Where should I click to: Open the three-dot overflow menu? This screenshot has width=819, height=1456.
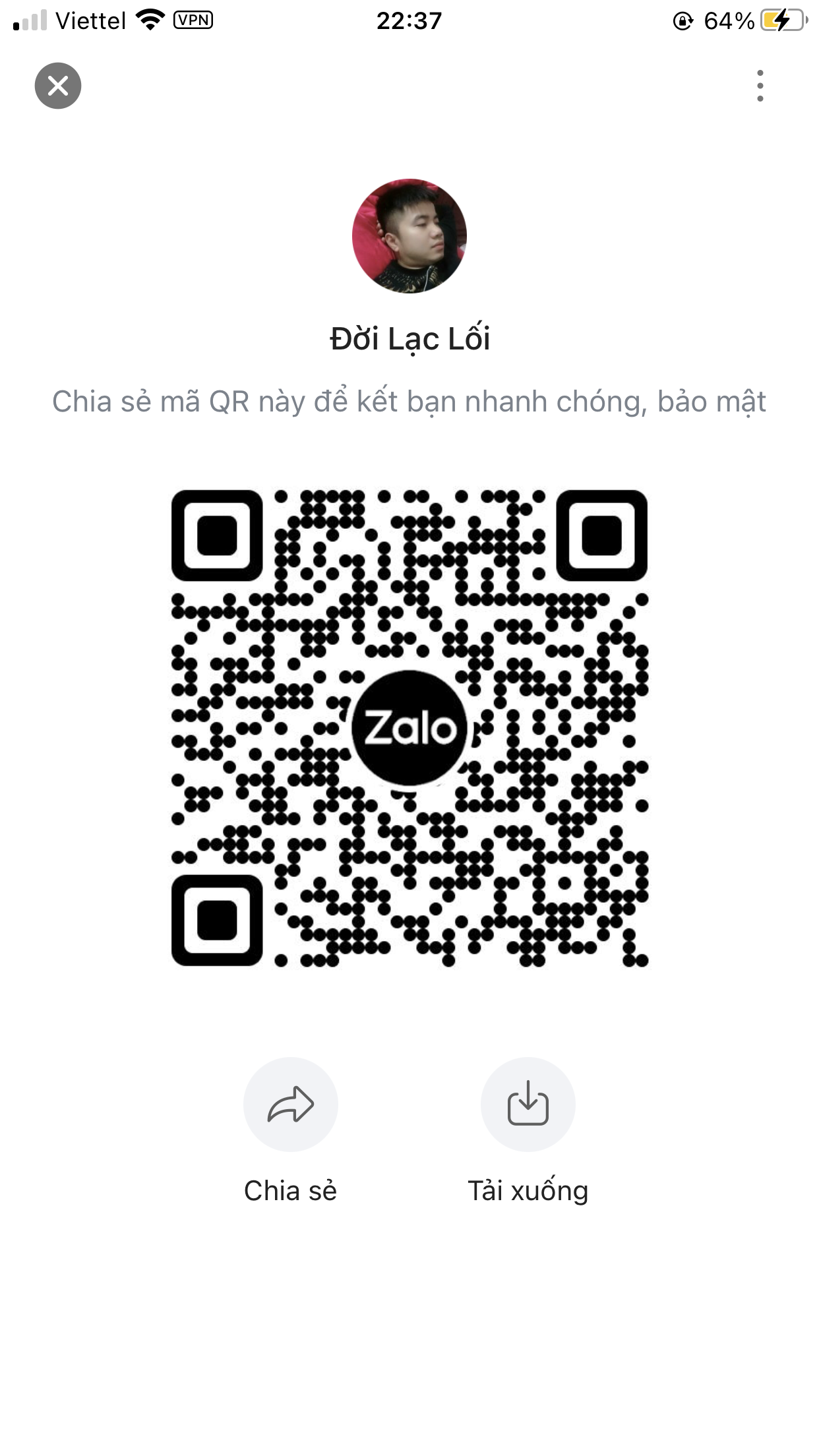click(760, 86)
